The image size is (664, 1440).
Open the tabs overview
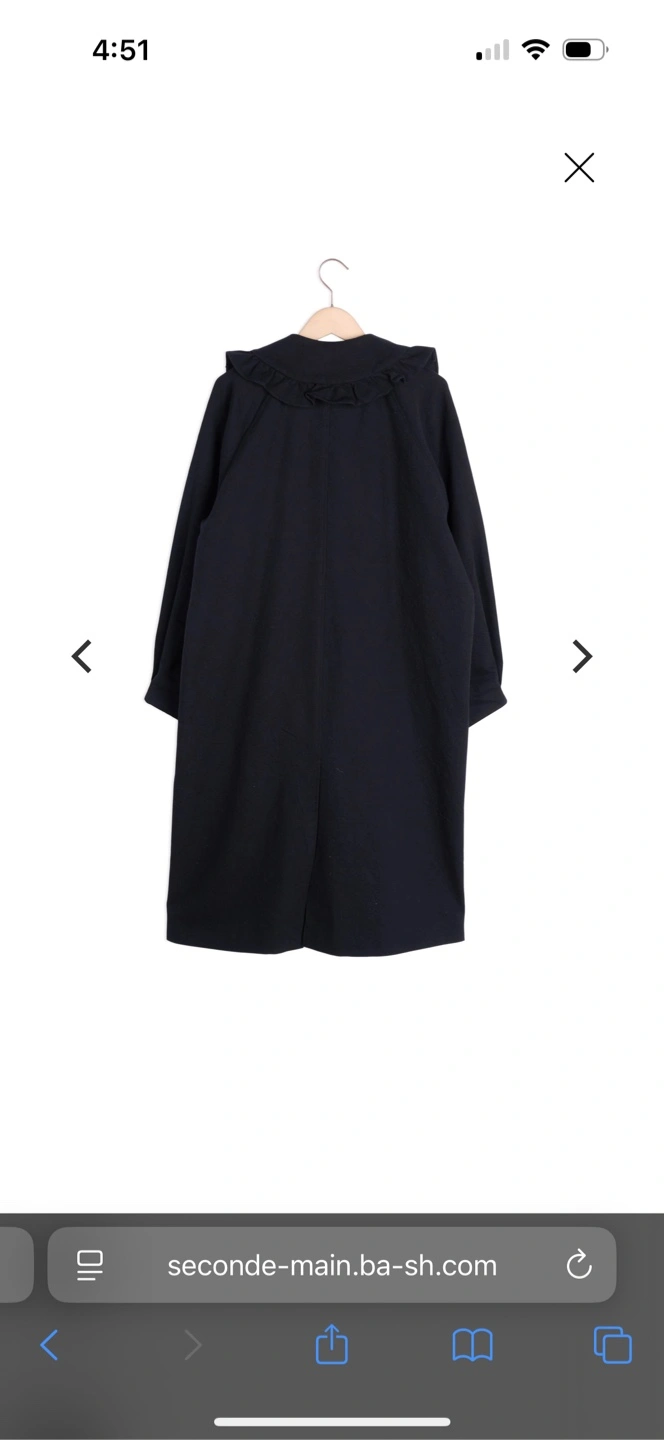point(613,1345)
